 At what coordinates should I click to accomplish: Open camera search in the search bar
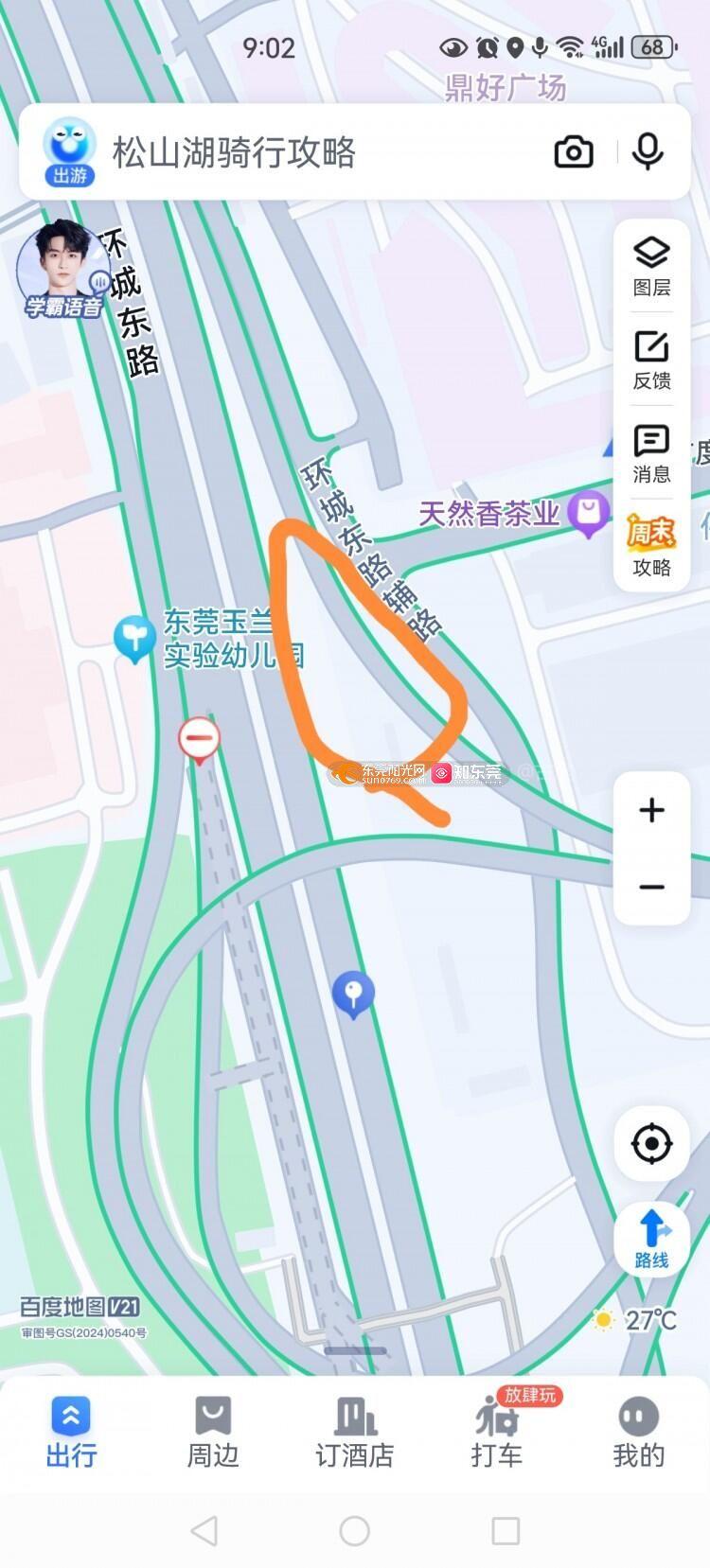(x=574, y=152)
